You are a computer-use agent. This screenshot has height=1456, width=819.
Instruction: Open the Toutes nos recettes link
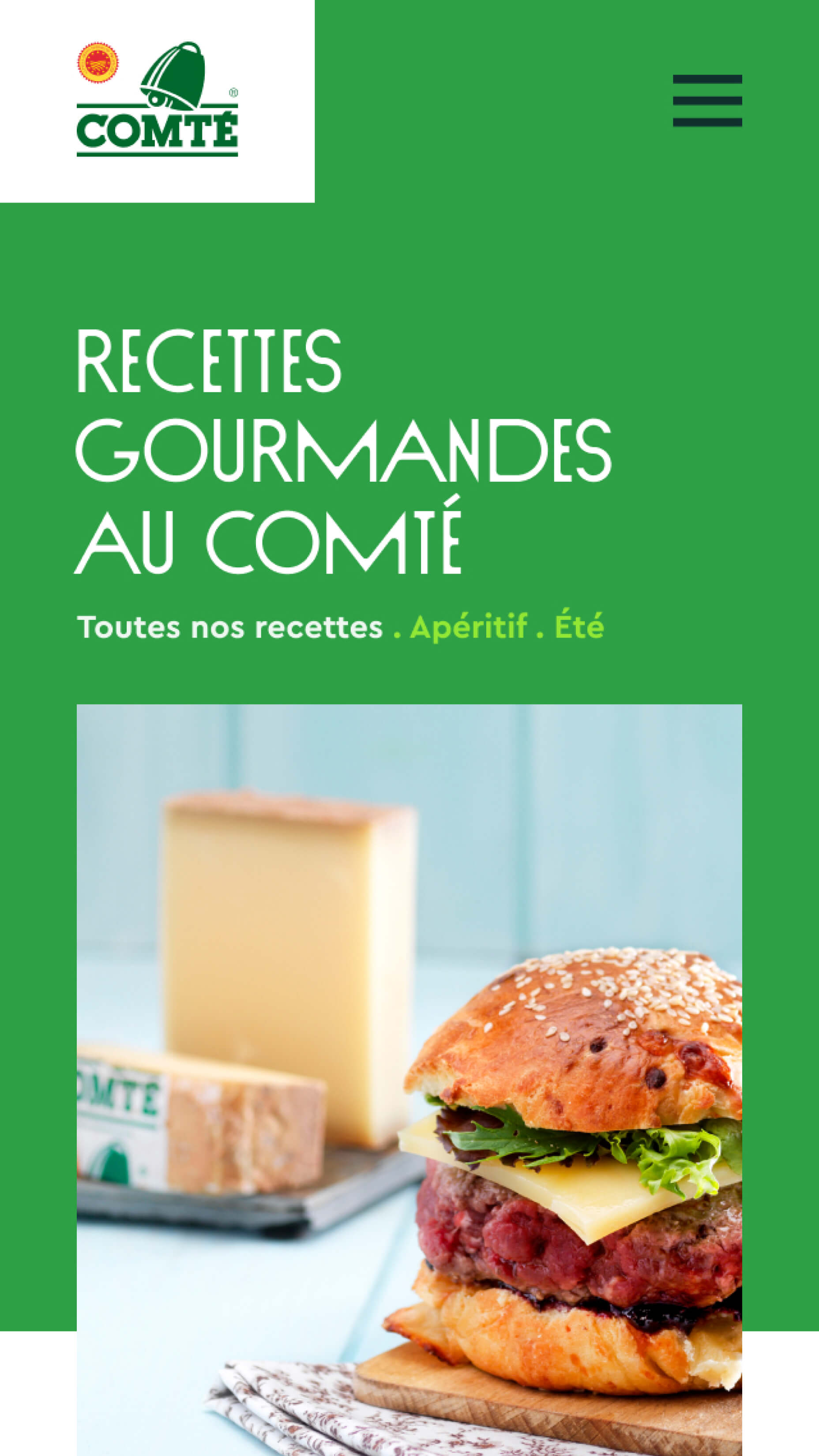[229, 627]
